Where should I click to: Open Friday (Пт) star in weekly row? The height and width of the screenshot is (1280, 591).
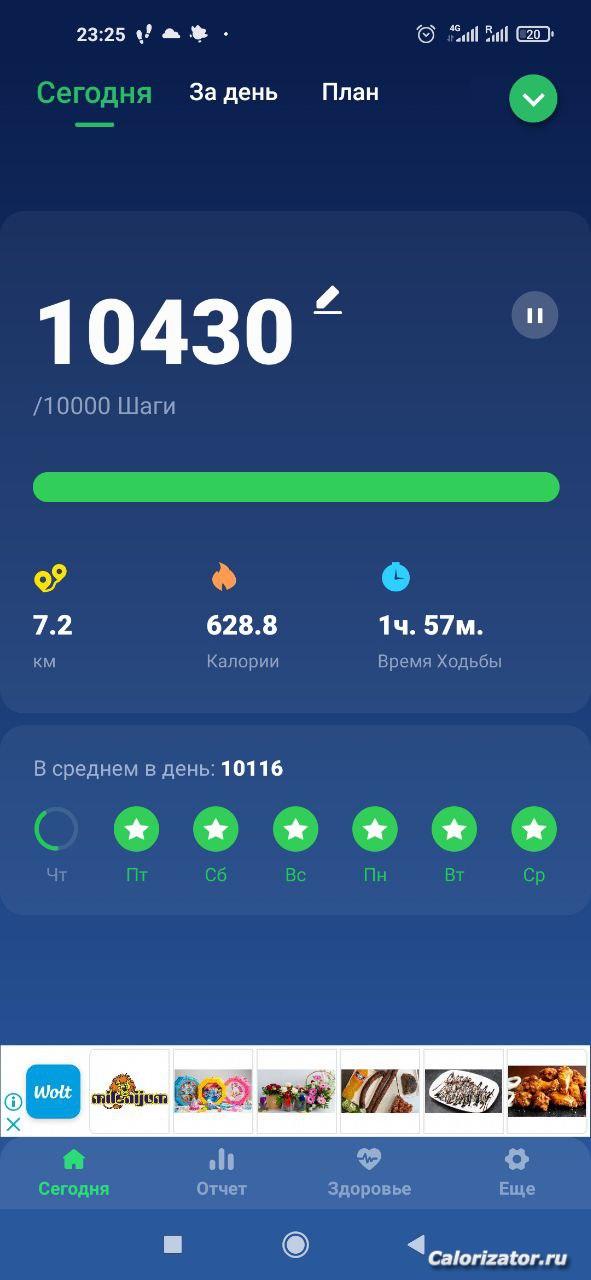pyautogui.click(x=137, y=829)
